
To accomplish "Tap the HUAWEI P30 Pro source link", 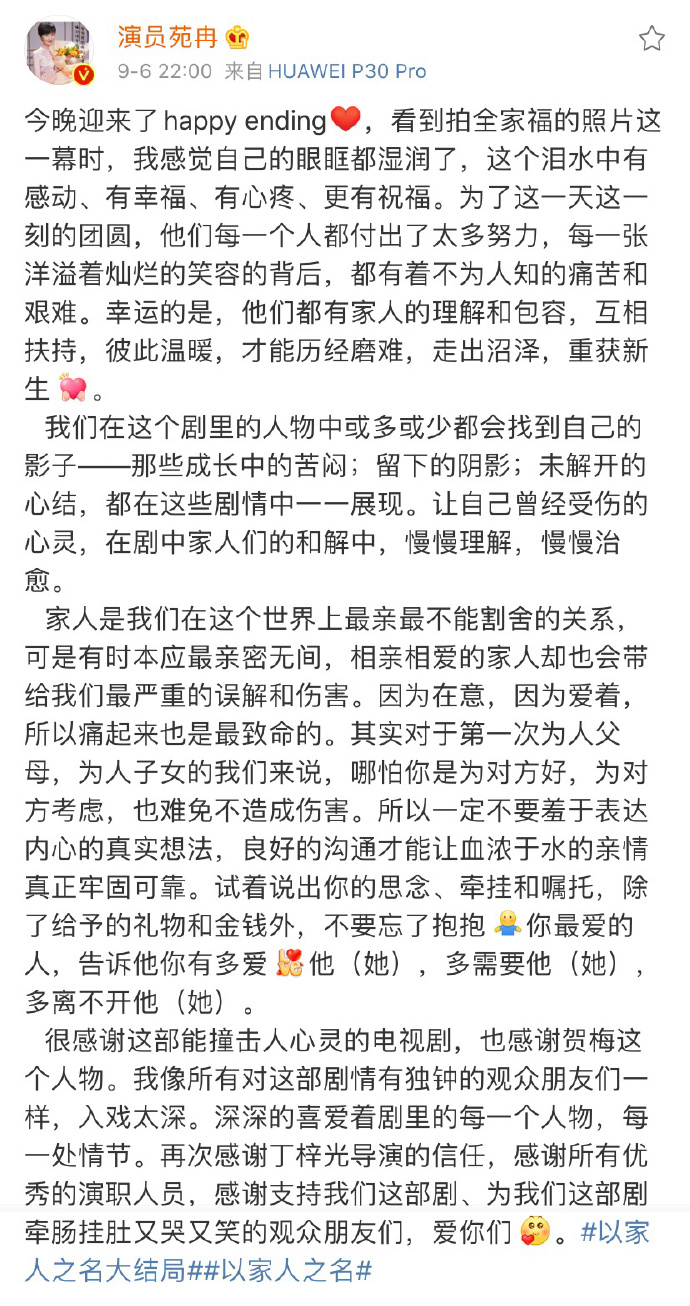I will 345,72.
